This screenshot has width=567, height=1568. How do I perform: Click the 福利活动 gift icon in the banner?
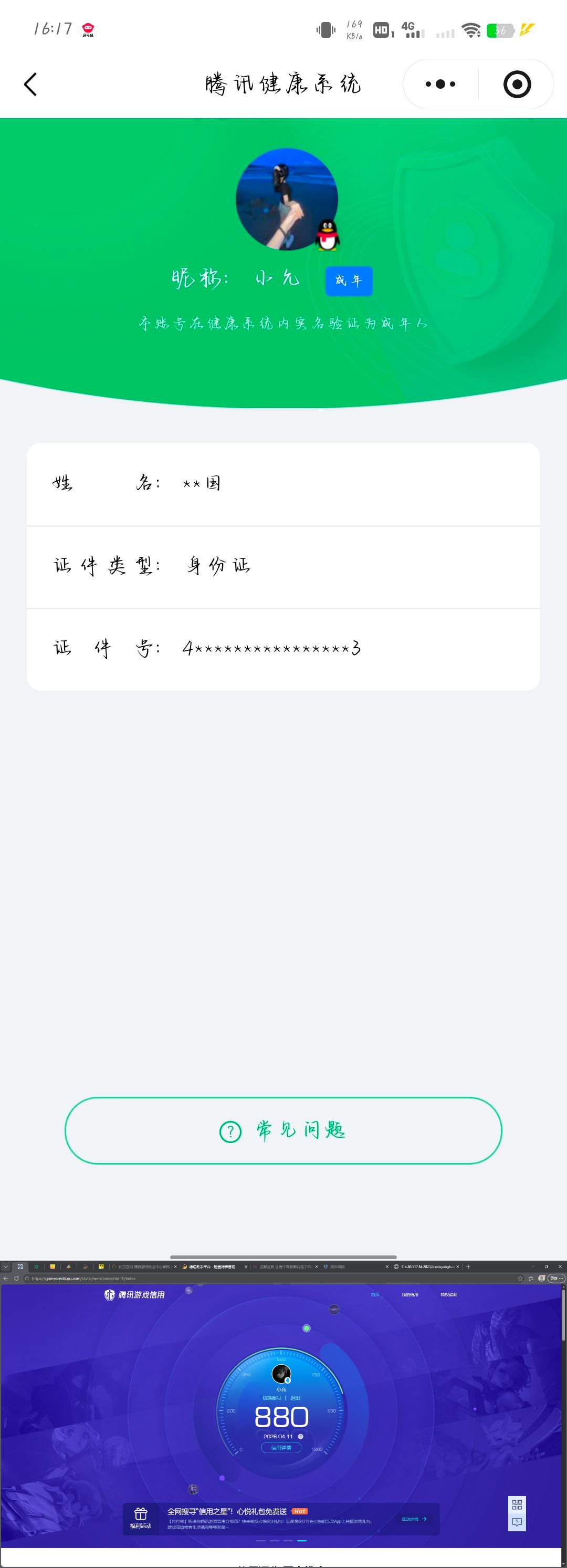(141, 1513)
